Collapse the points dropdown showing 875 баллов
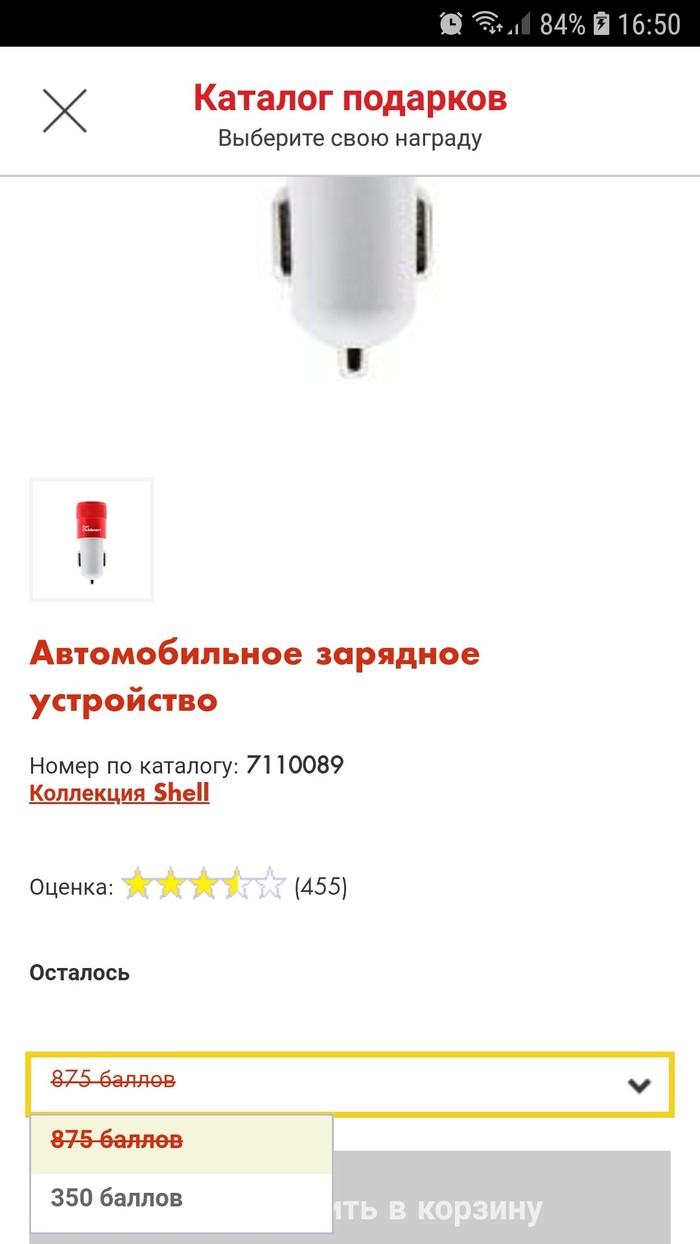700x1244 pixels. pyautogui.click(x=638, y=1085)
